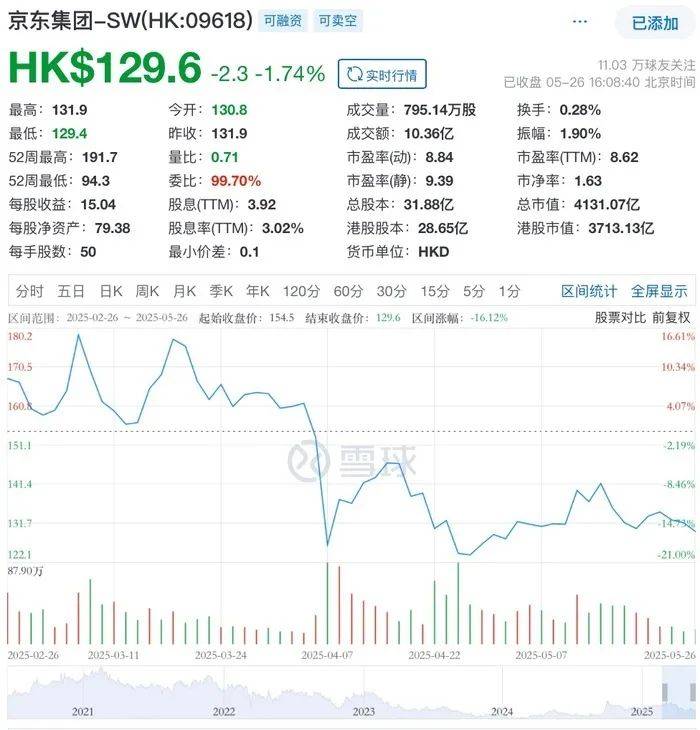Image resolution: width=700 pixels, height=730 pixels.
Task: Select the 周K chart tab
Action: click(x=147, y=292)
